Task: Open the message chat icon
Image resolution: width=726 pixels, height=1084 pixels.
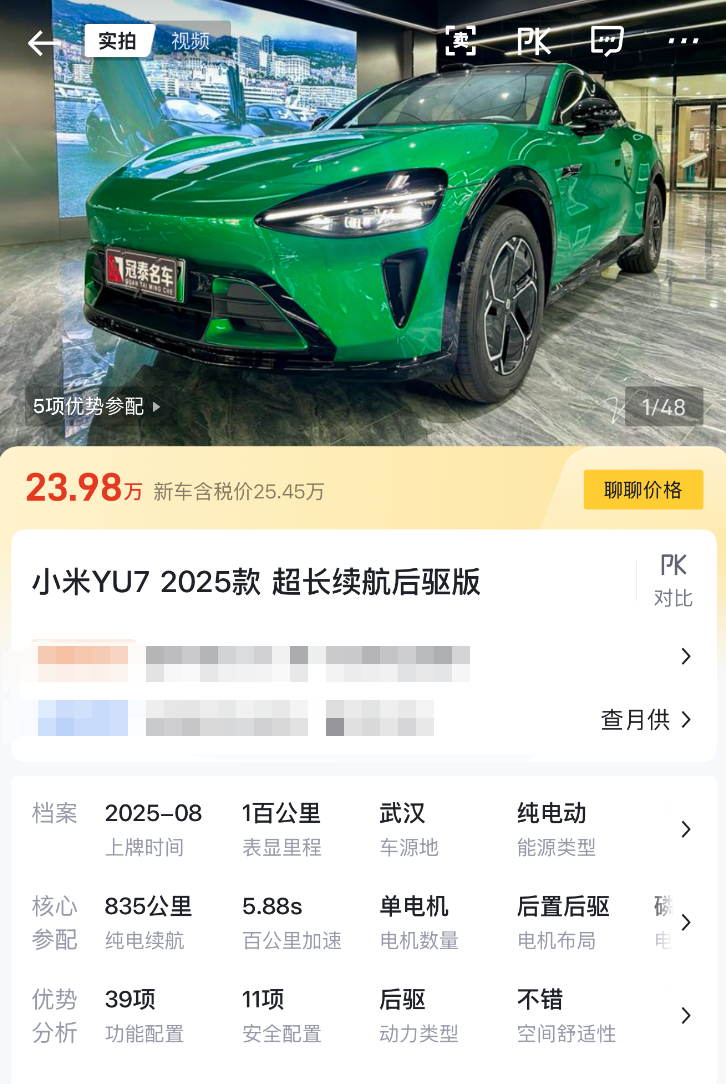Action: pyautogui.click(x=607, y=41)
